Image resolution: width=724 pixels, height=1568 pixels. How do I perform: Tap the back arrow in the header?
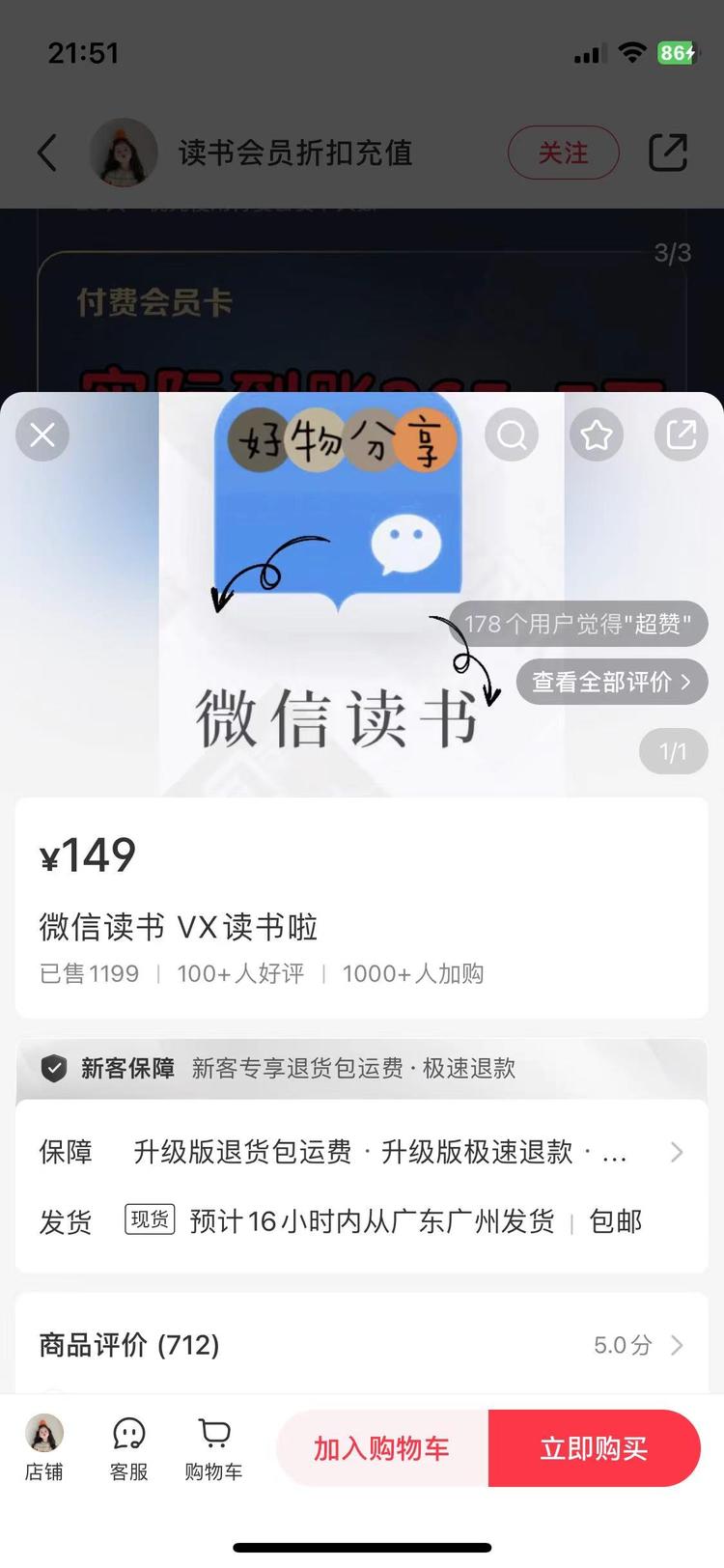(x=46, y=153)
